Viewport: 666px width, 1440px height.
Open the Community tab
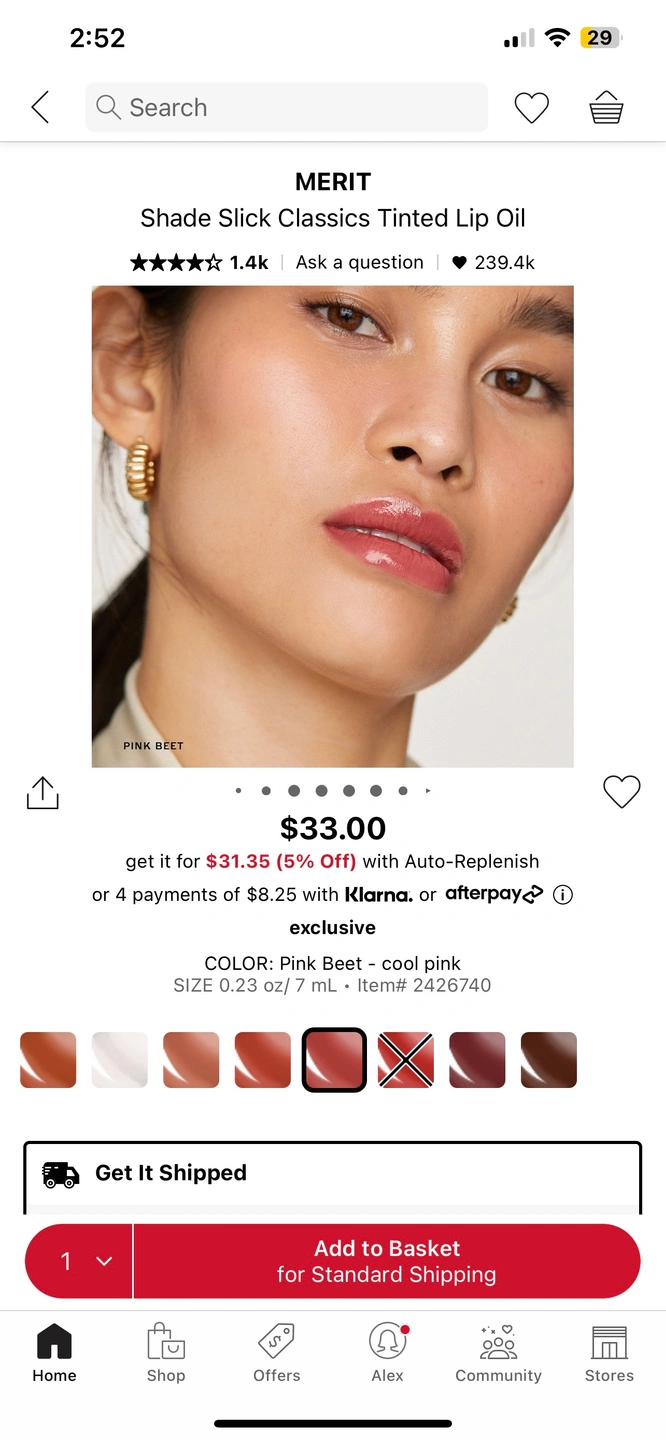(498, 1353)
